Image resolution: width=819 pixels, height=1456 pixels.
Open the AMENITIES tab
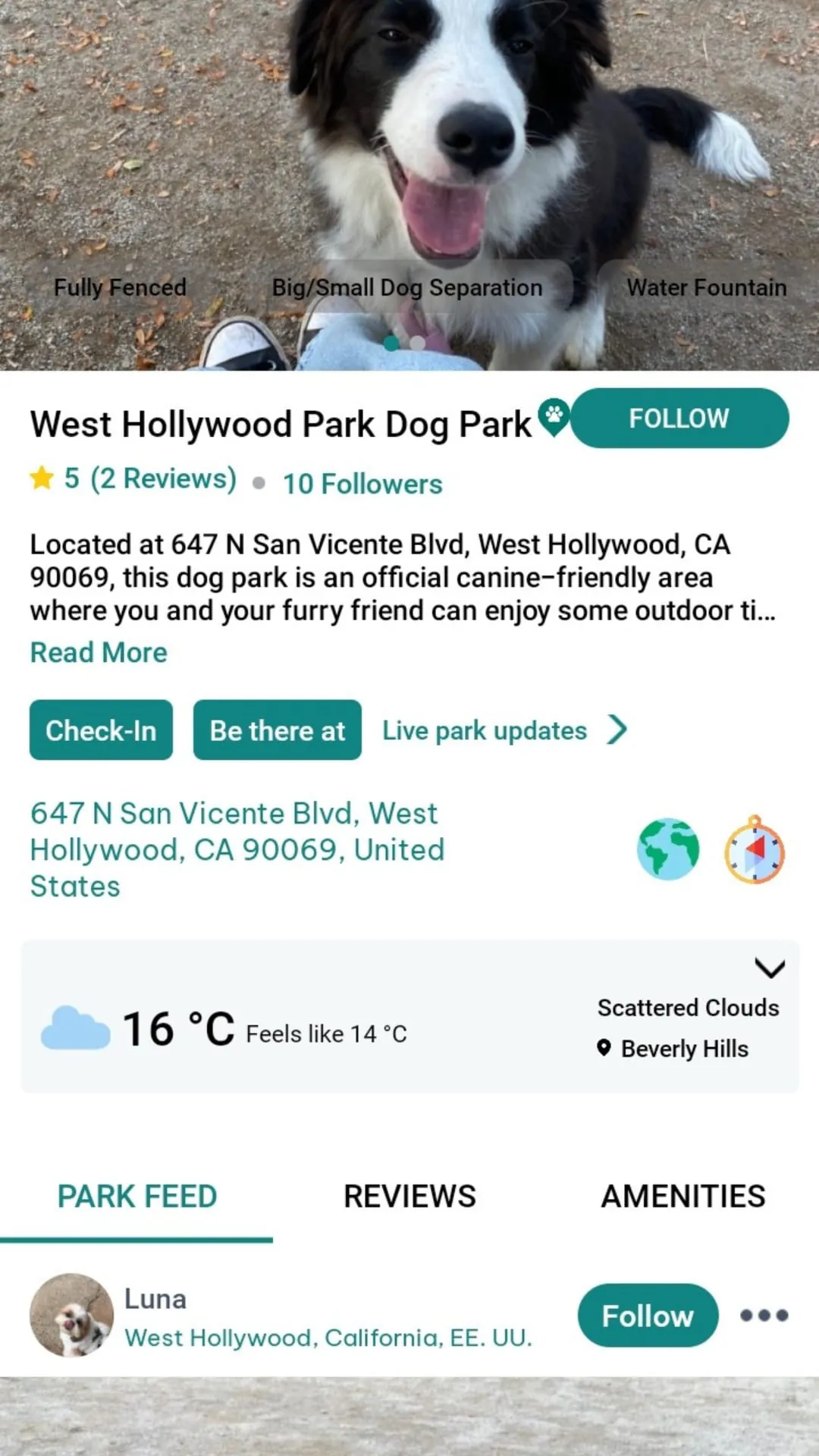tap(683, 1196)
